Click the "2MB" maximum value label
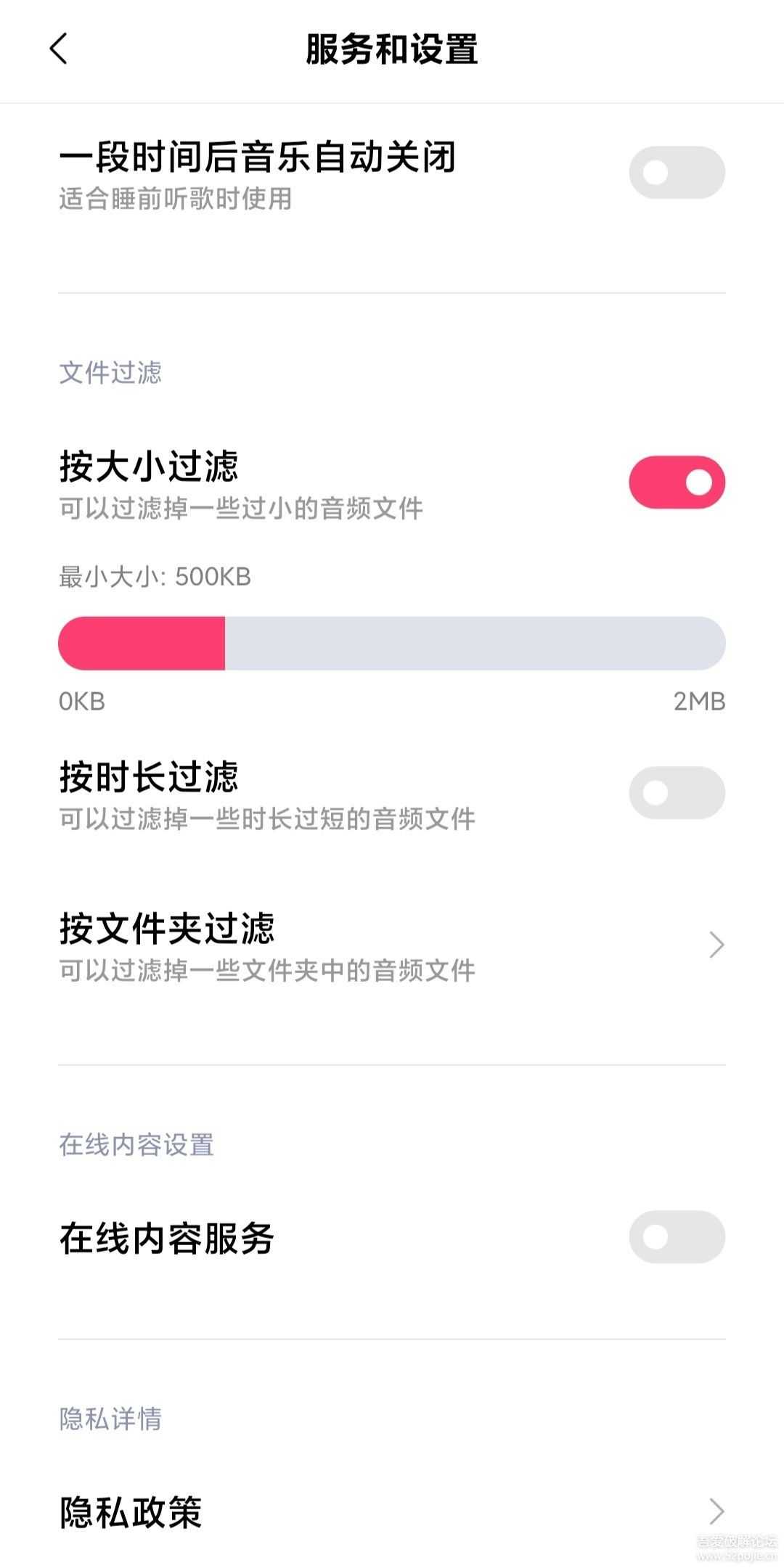The width and height of the screenshot is (784, 1568). (x=700, y=701)
